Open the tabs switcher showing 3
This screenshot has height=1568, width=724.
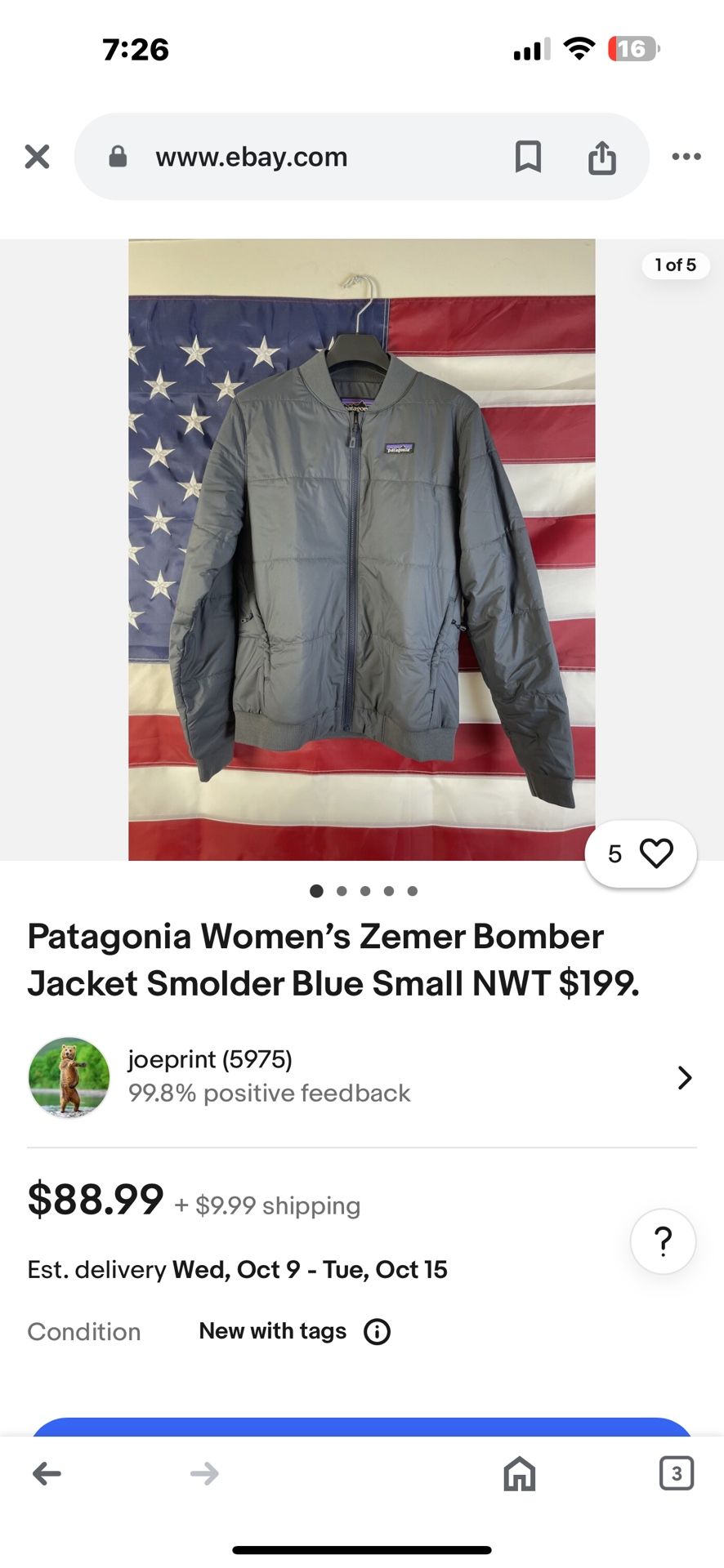[676, 1473]
